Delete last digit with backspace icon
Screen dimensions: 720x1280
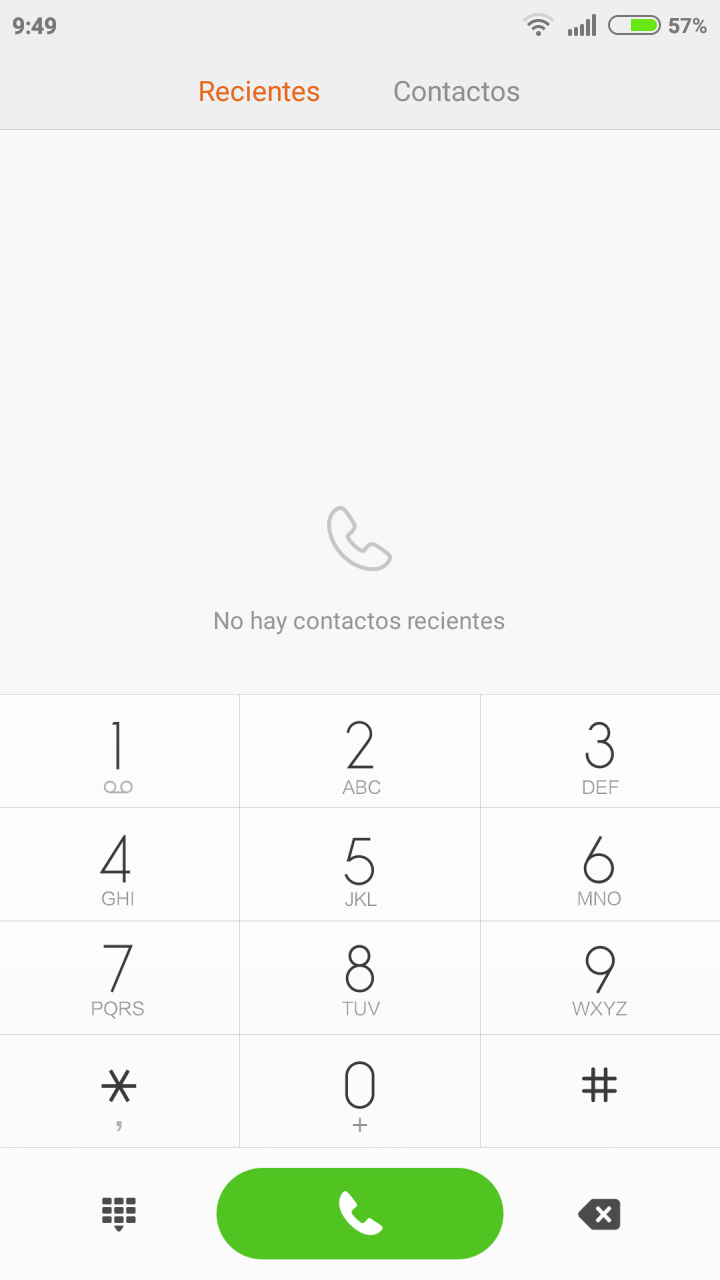(599, 1214)
